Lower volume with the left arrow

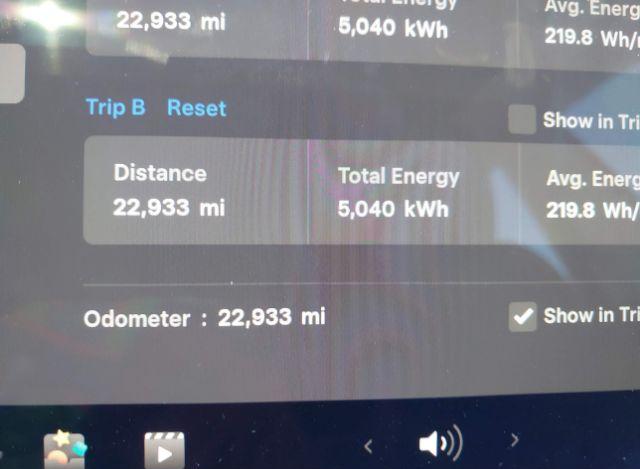pyautogui.click(x=368, y=444)
